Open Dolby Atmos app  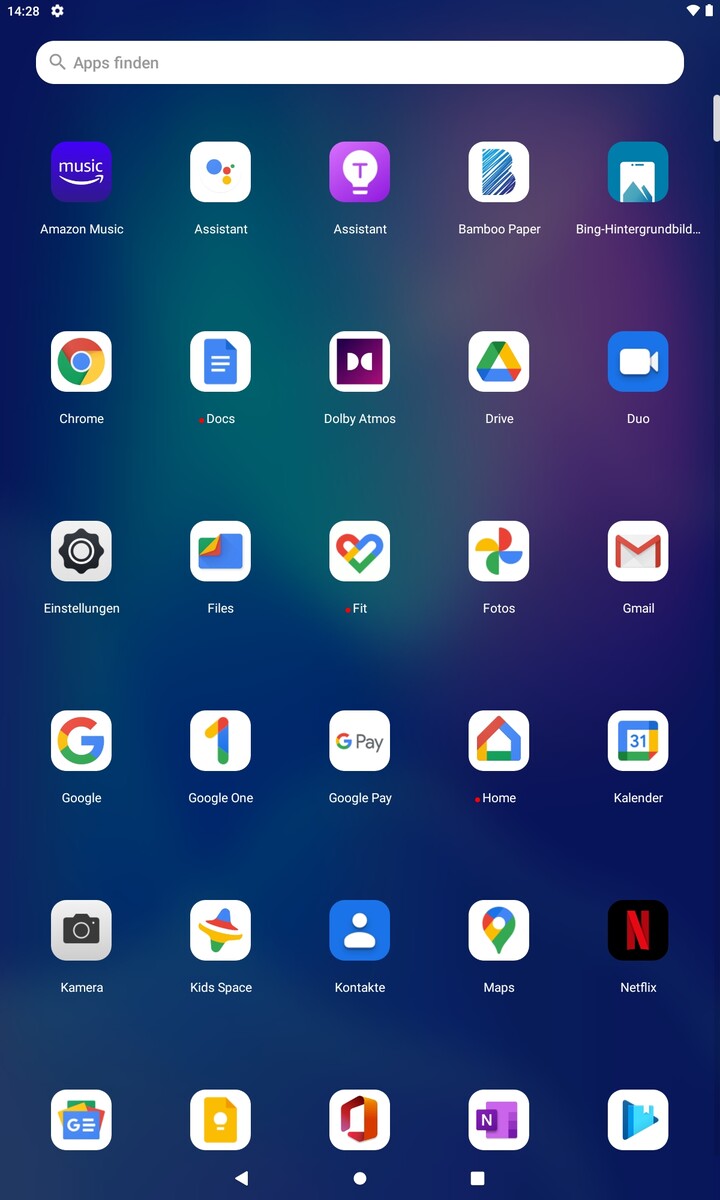tap(360, 362)
